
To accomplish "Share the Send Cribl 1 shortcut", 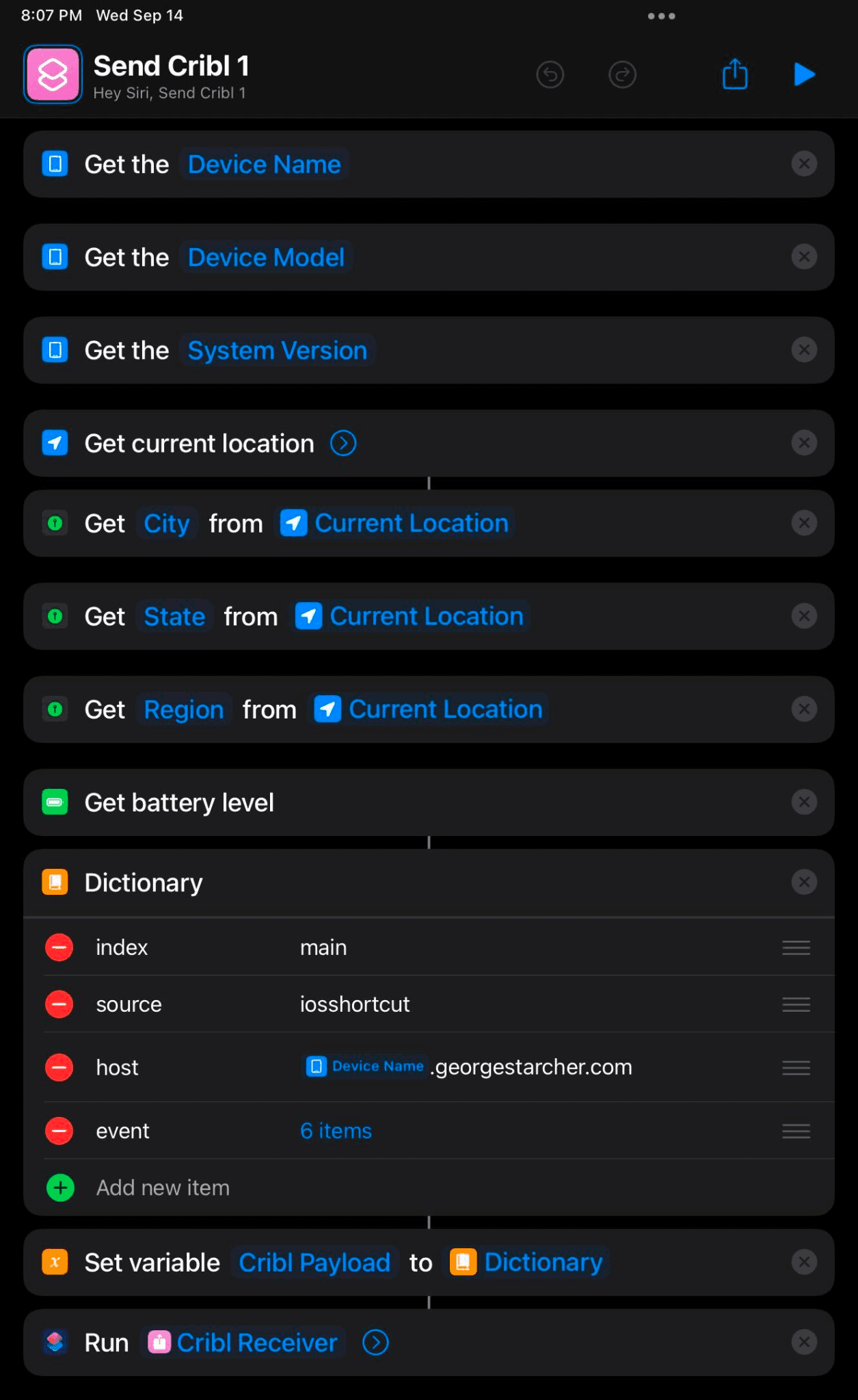I will click(735, 75).
